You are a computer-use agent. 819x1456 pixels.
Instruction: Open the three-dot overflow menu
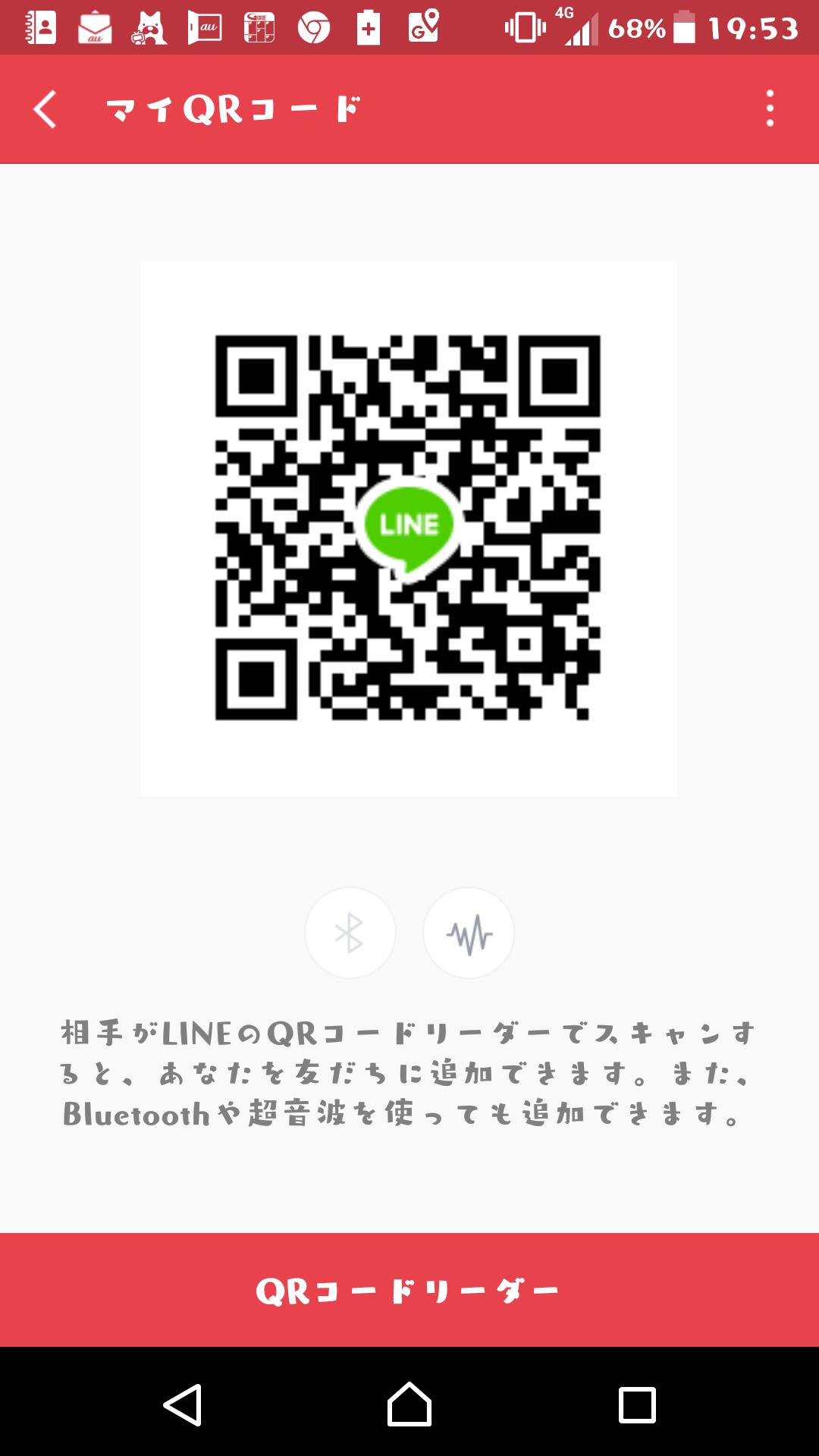pos(770,109)
